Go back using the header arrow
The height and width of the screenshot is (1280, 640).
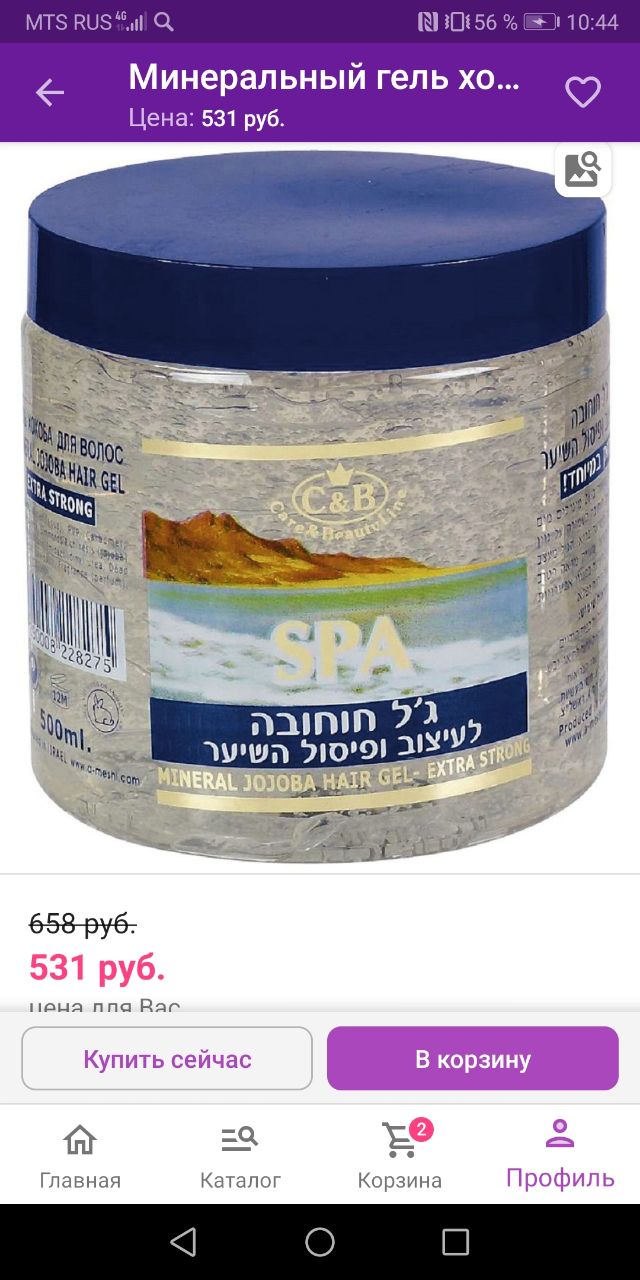pos(50,93)
